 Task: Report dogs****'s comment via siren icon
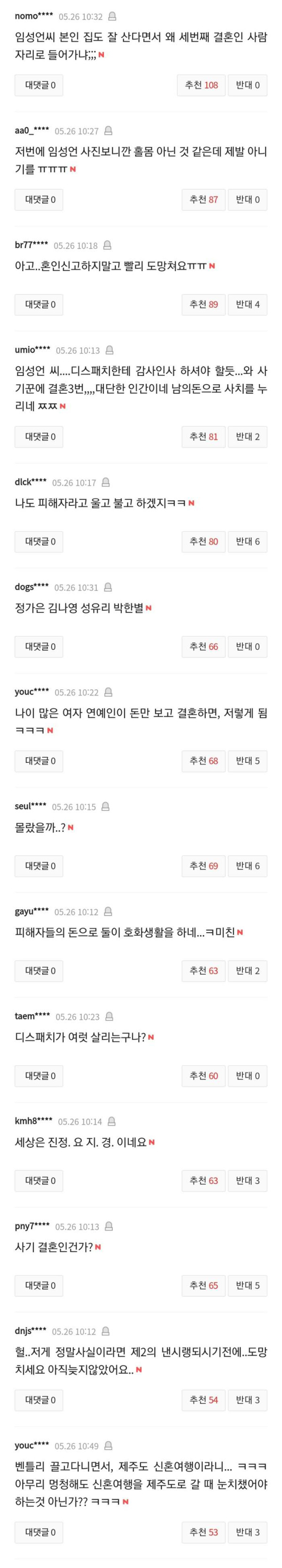tap(108, 587)
